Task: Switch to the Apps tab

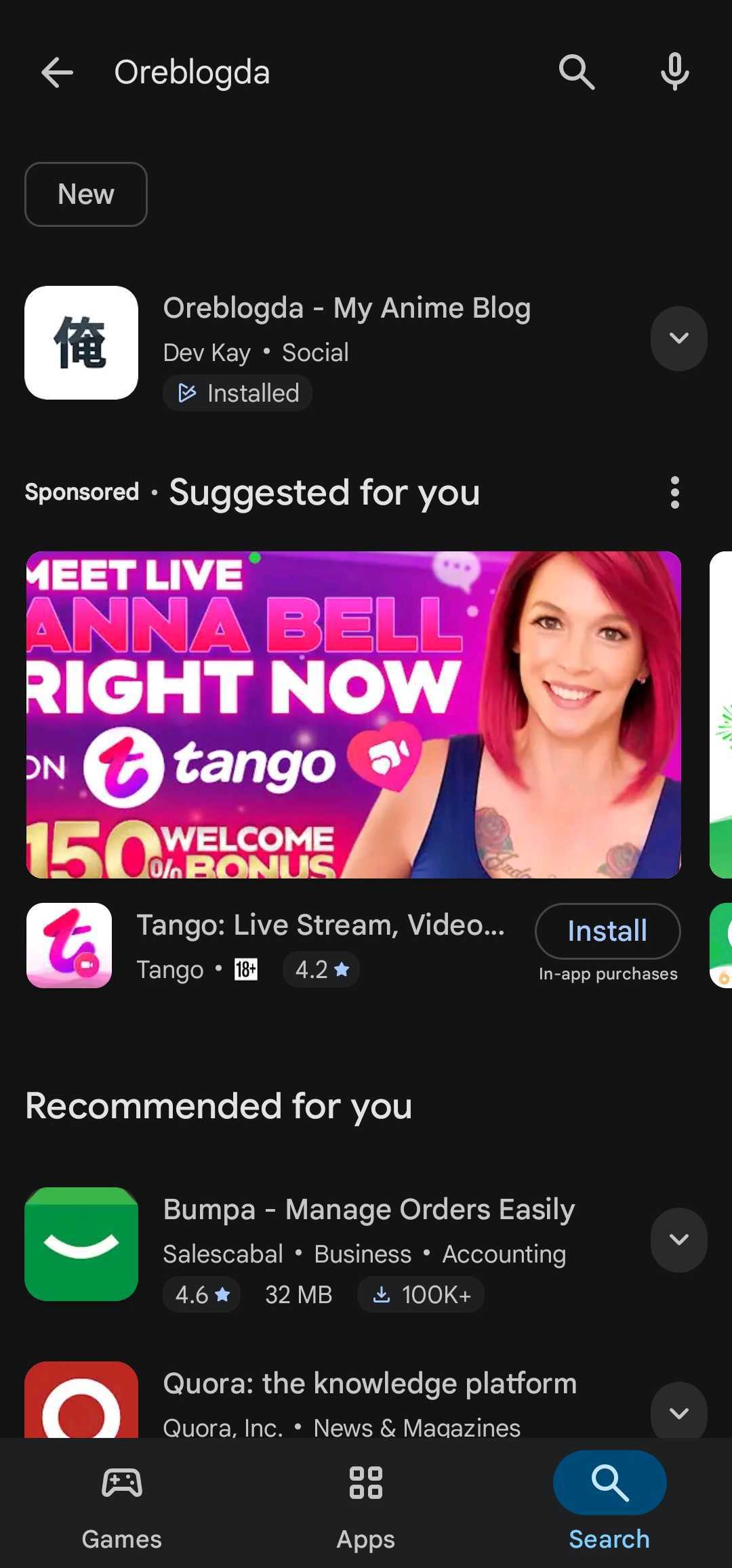Action: 366,1508
